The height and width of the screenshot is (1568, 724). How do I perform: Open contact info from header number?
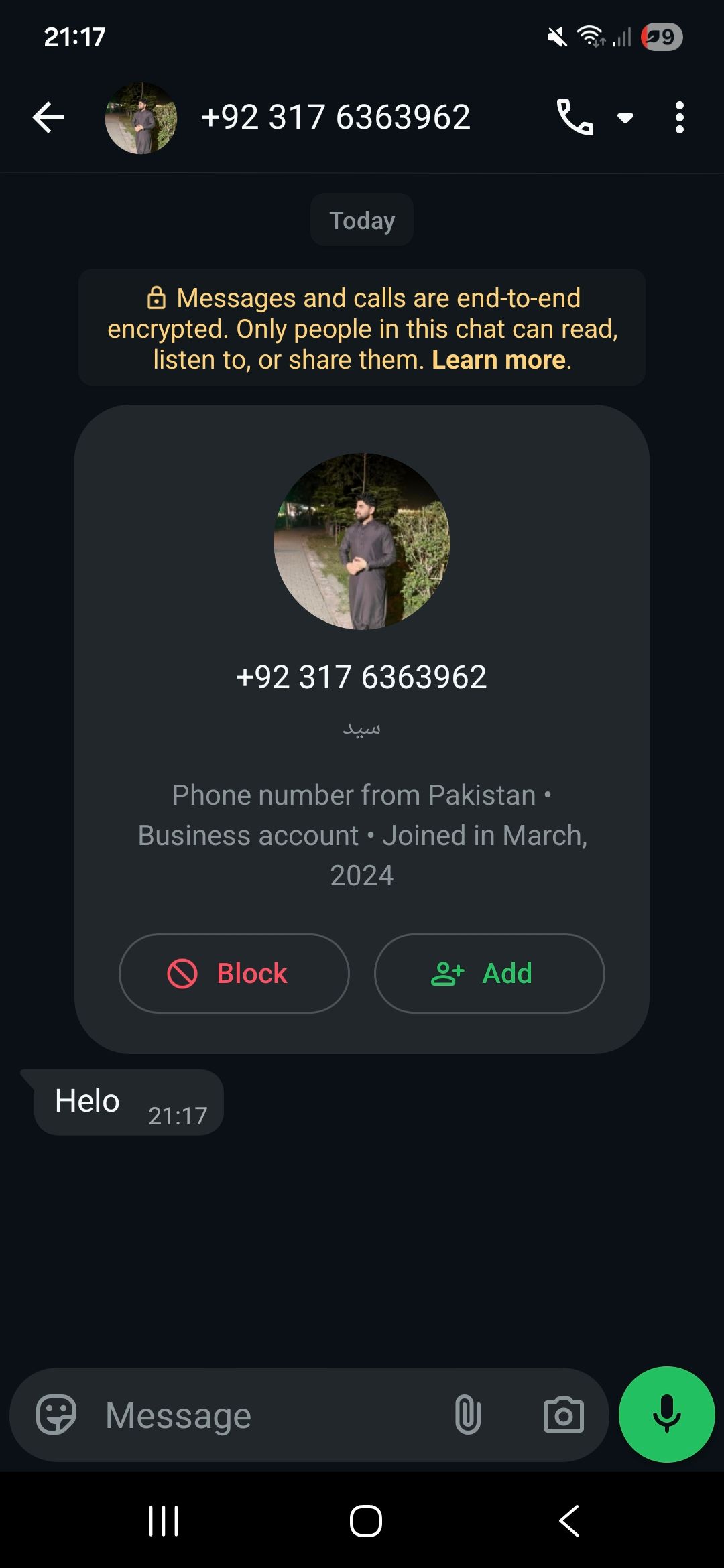(x=335, y=118)
